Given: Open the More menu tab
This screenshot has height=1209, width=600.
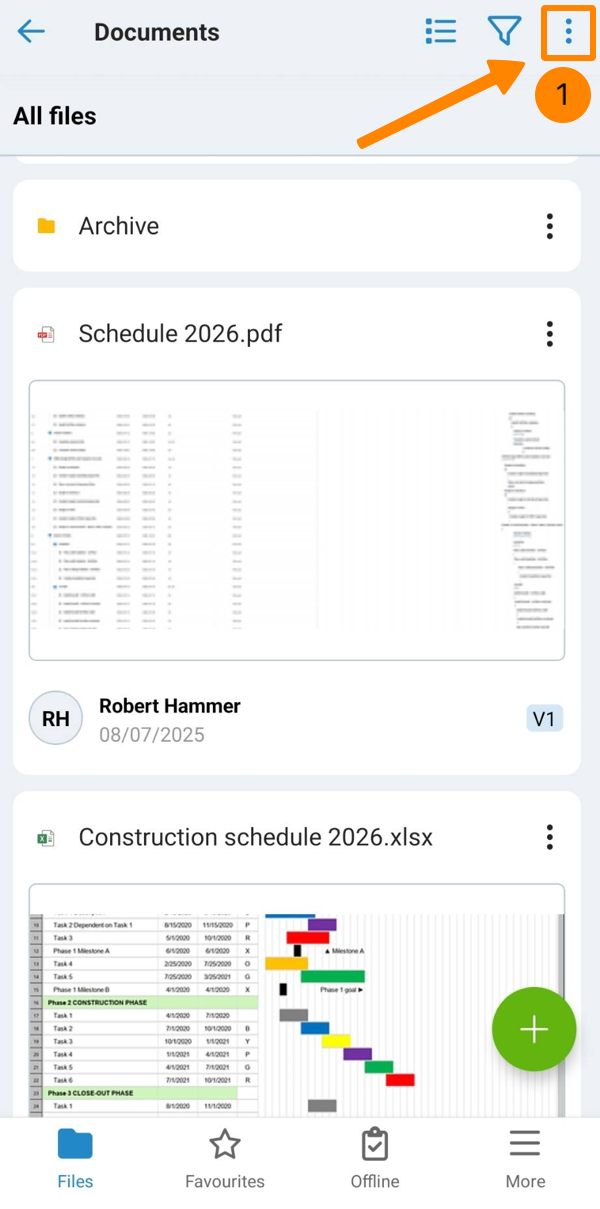Looking at the screenshot, I should click(x=525, y=1158).
